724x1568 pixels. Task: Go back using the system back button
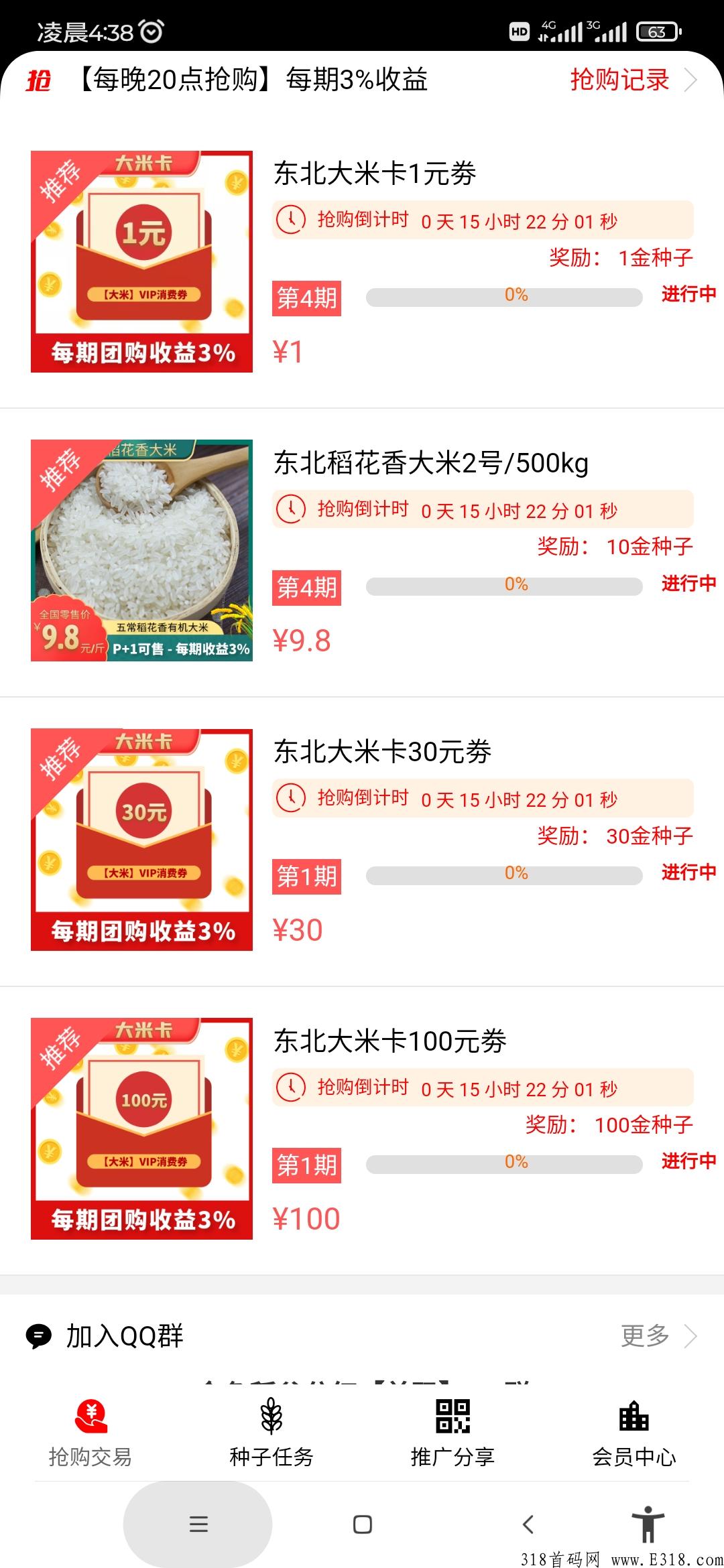click(x=528, y=1524)
